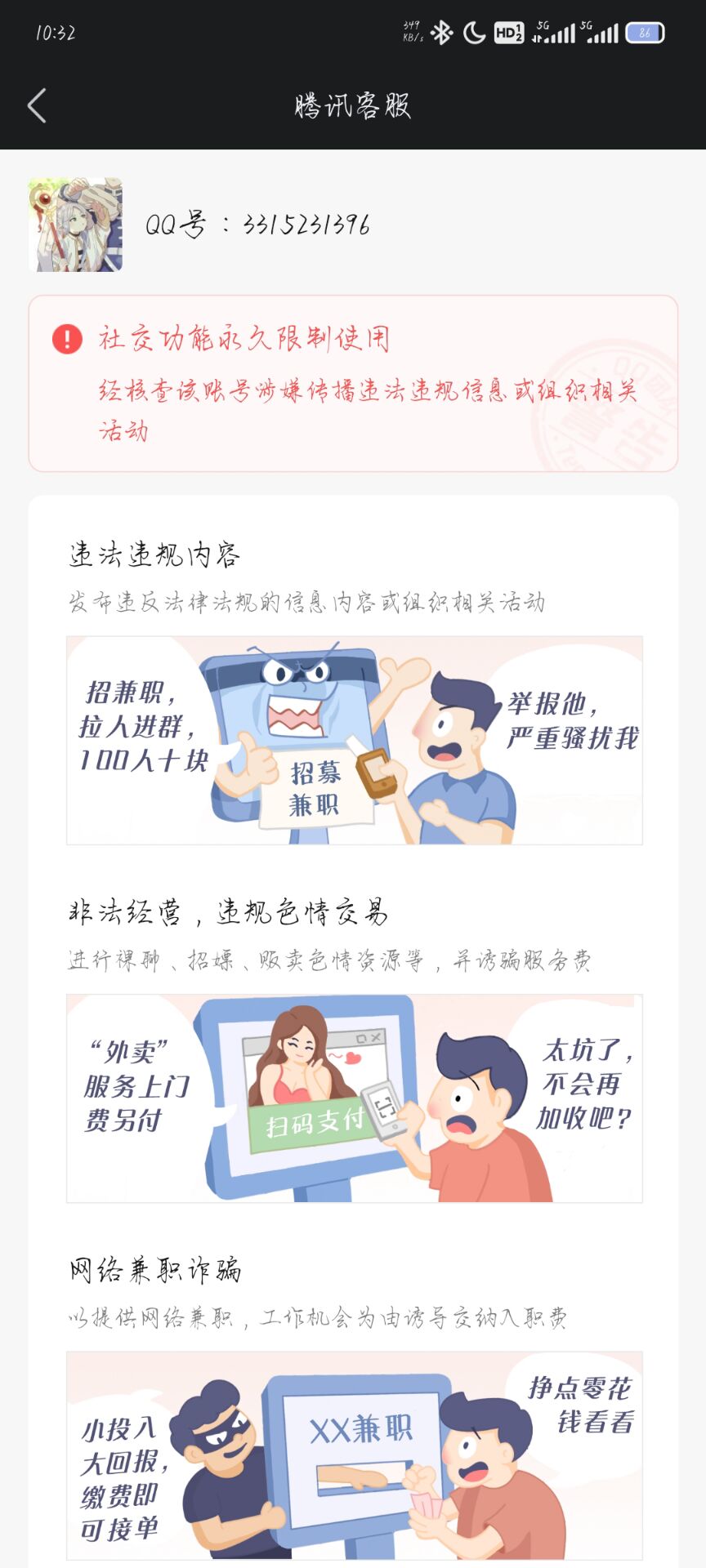Go back from the 腾讯客服 page
Viewport: 706px width, 1568px height.
tap(37, 106)
